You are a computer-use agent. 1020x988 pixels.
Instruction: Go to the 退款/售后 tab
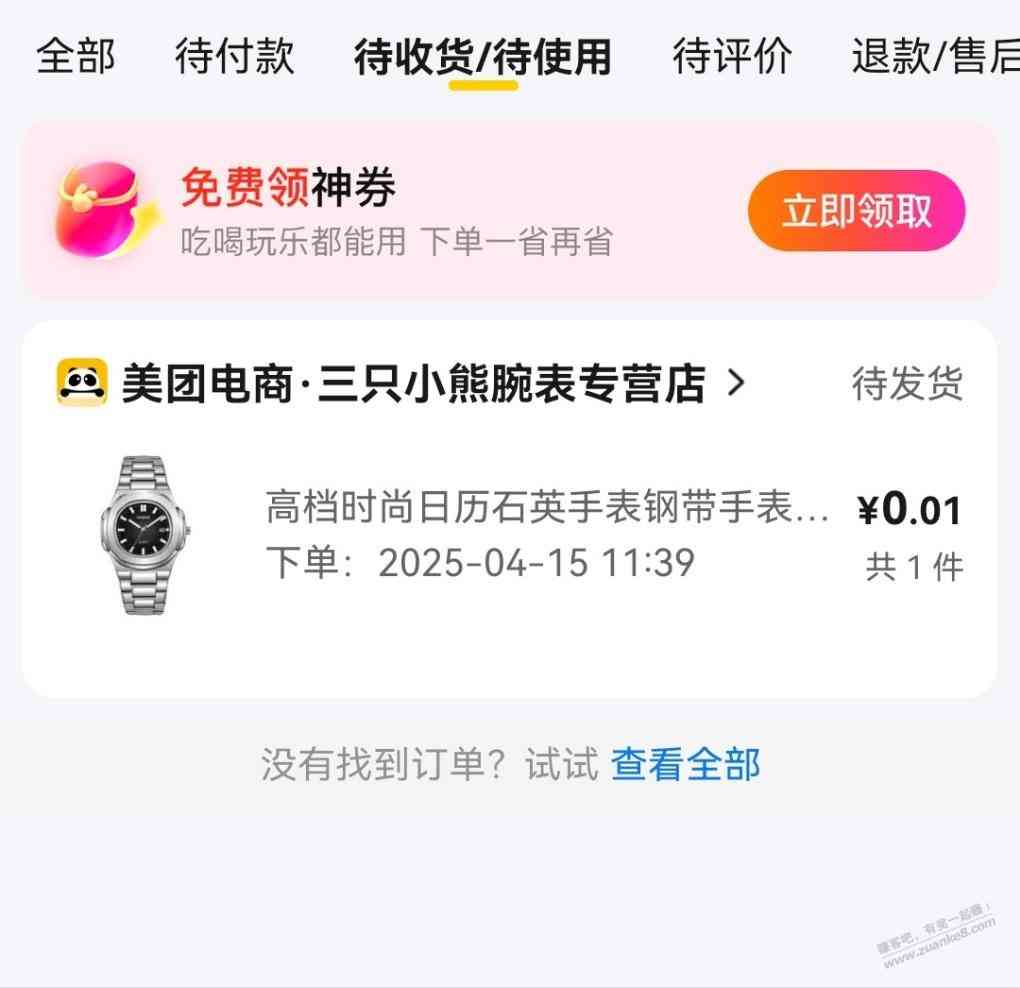click(934, 57)
